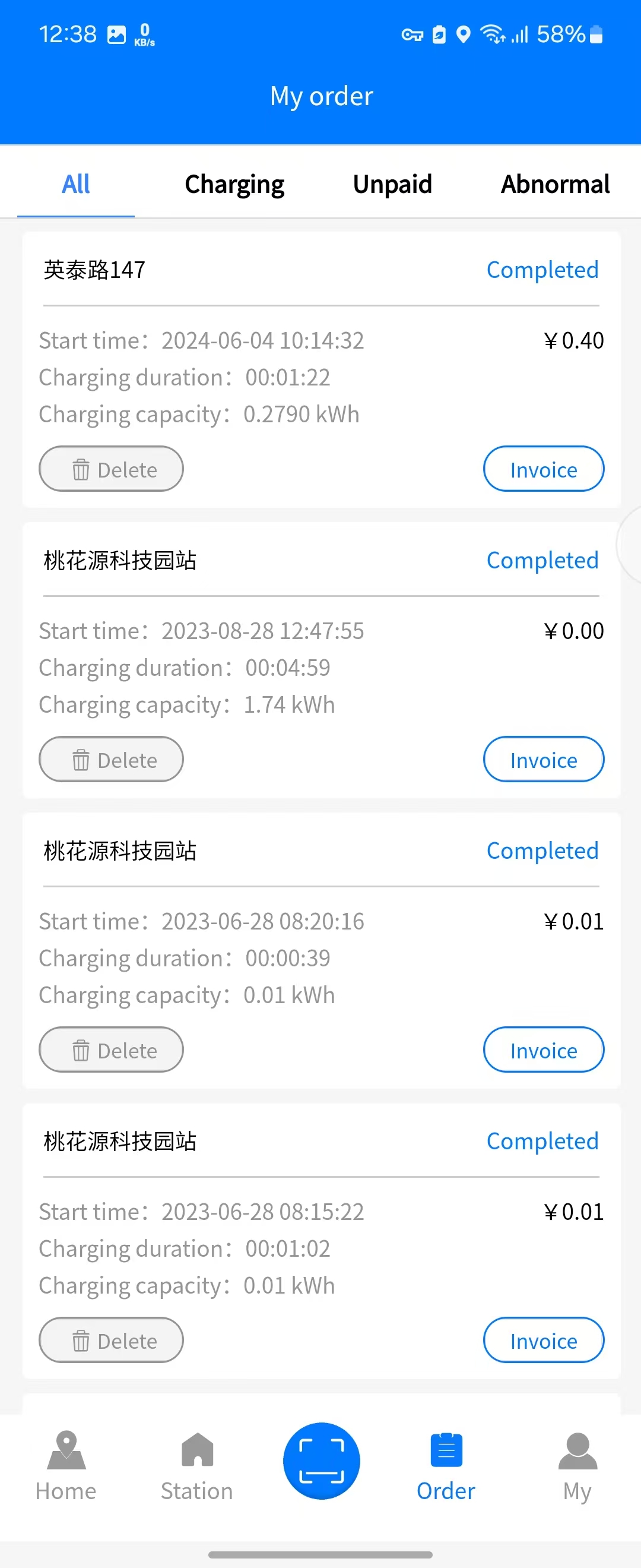Invoice the order started at 08:15:22
Image resolution: width=641 pixels, height=1568 pixels.
coord(543,1341)
